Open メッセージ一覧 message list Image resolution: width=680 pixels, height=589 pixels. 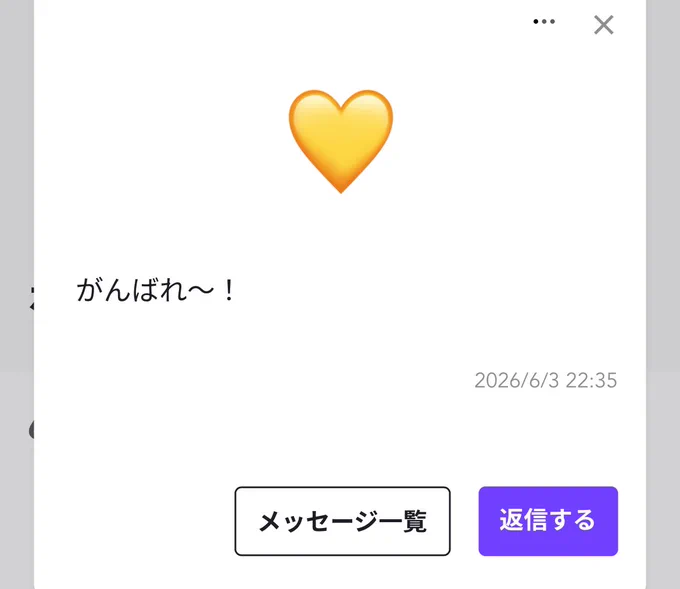[x=343, y=521]
